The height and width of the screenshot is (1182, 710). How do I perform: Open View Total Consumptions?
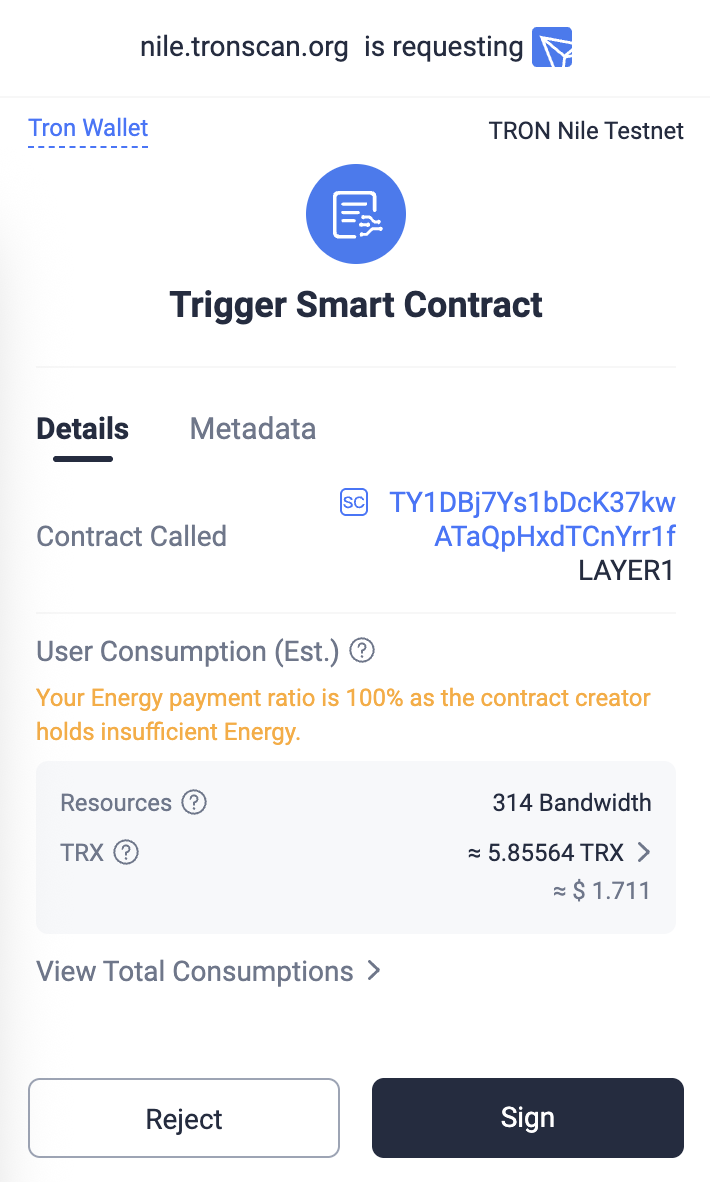pos(208,971)
